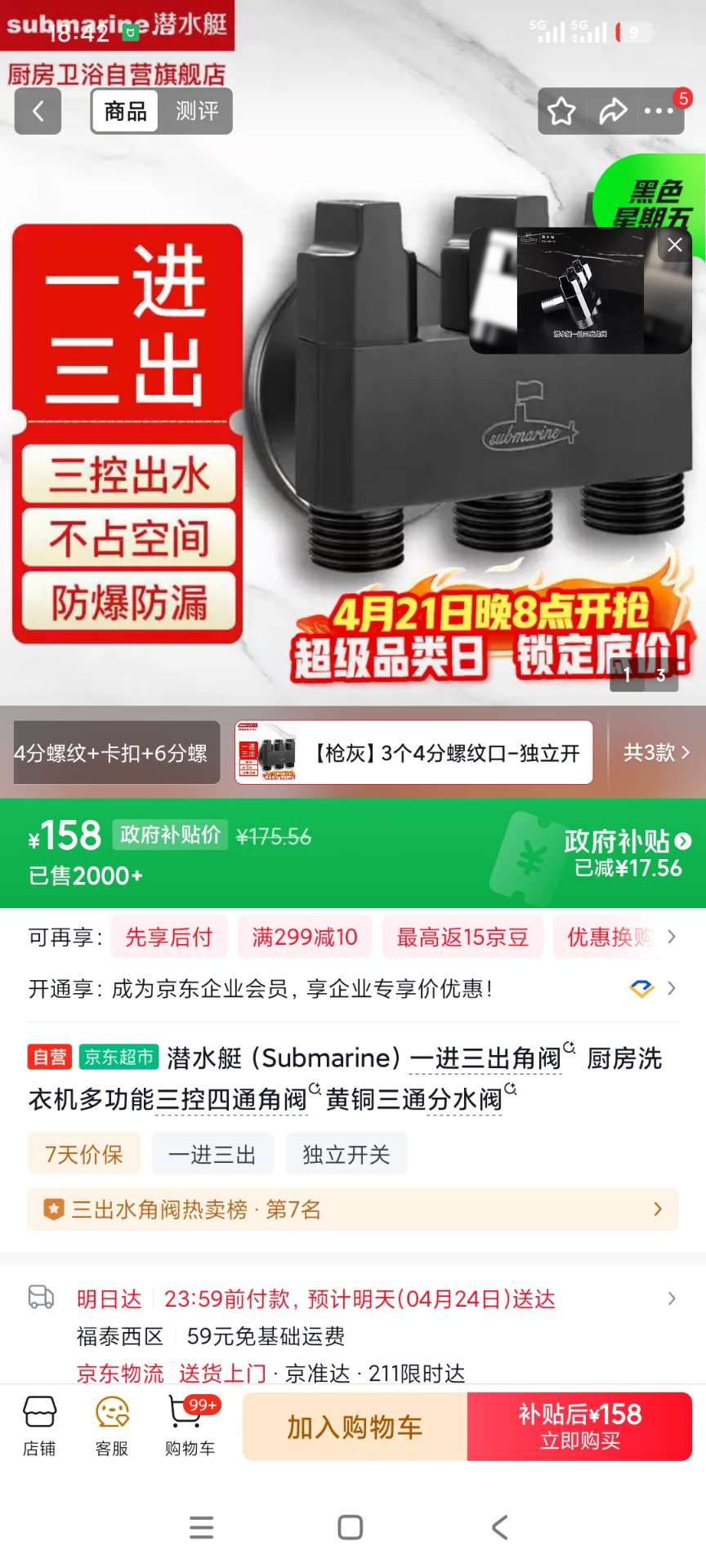Image resolution: width=706 pixels, height=1568 pixels.
Task: Switch to the 测评 tab
Action: pyautogui.click(x=197, y=111)
